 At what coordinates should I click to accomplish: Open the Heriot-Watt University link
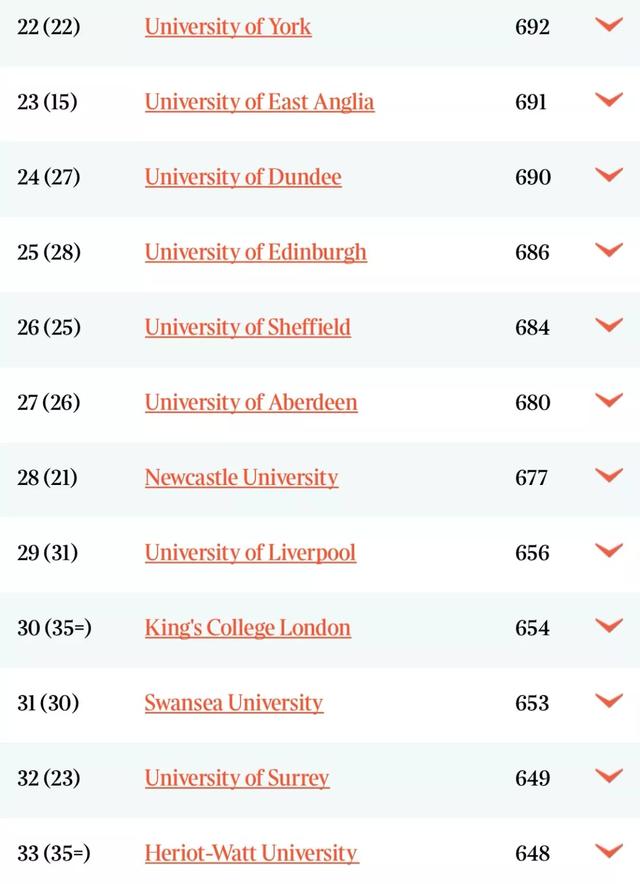point(251,853)
